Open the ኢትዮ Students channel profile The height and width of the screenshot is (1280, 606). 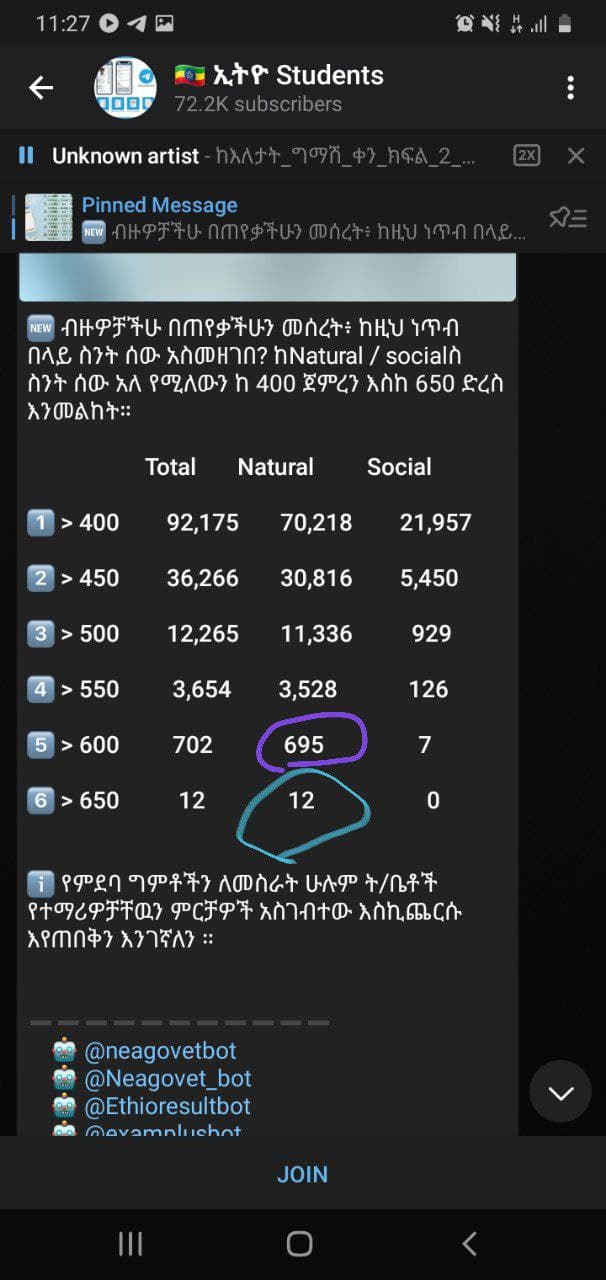pyautogui.click(x=278, y=88)
